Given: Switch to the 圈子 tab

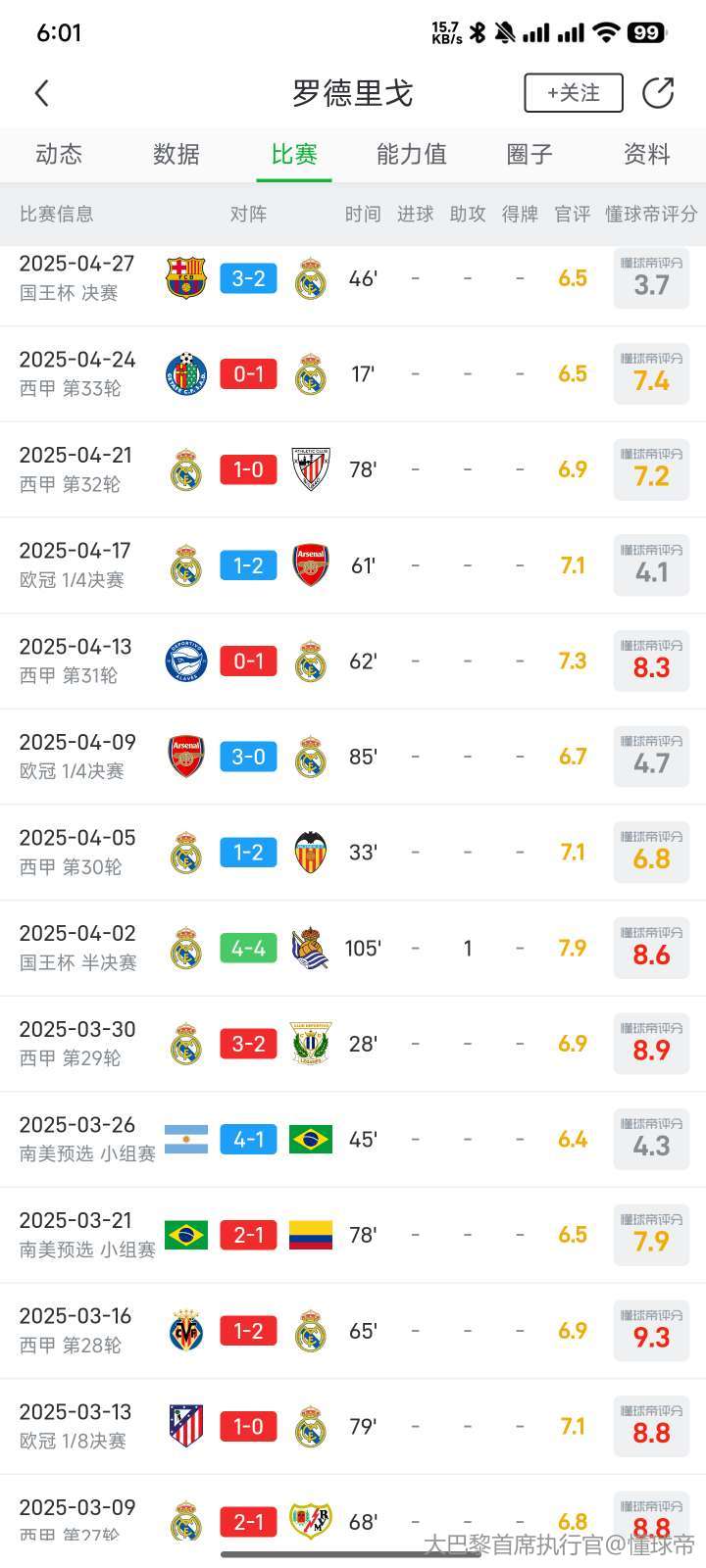Looking at the screenshot, I should pos(529,154).
